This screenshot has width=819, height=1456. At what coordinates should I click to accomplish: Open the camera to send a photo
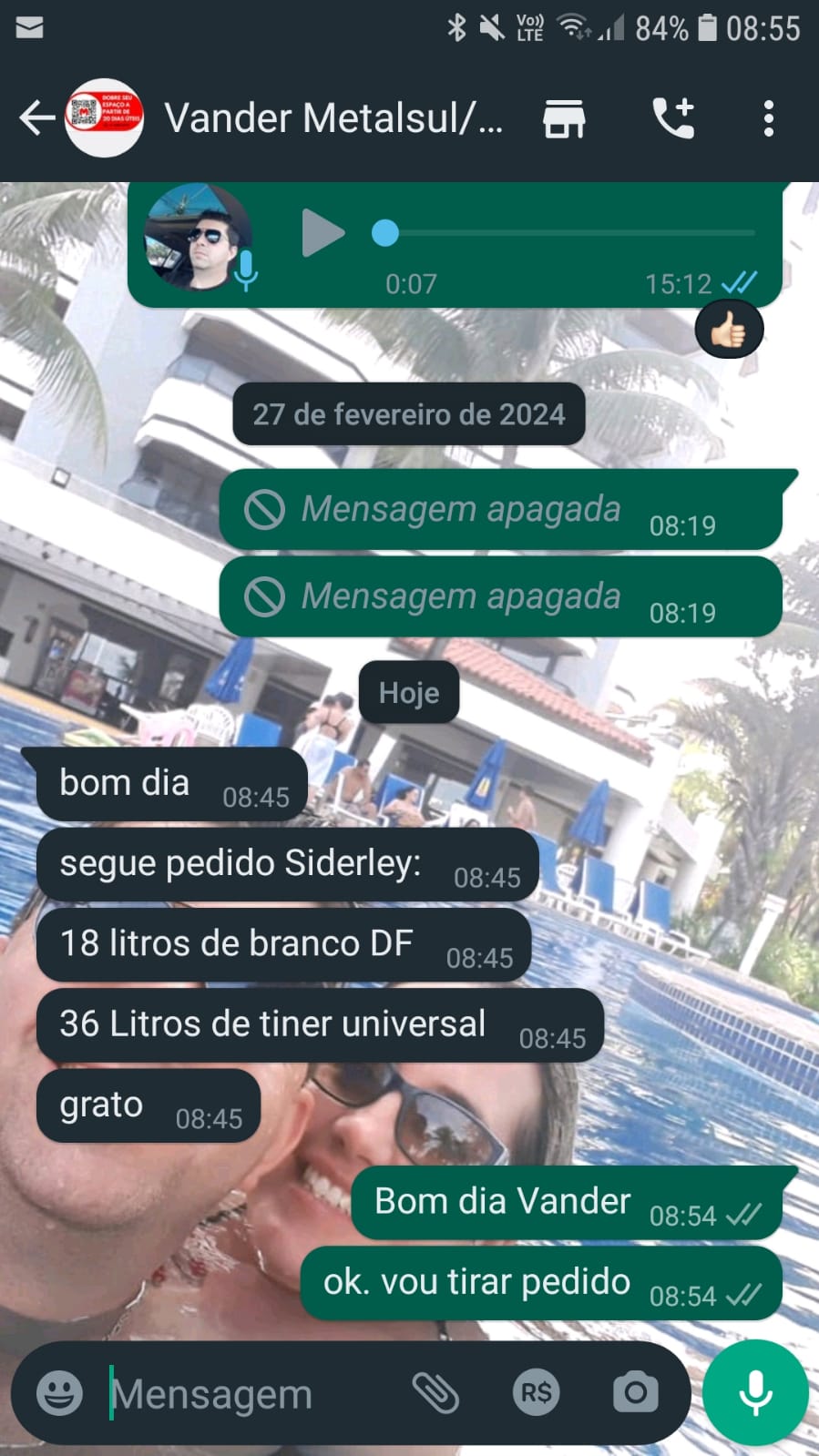point(635,1392)
